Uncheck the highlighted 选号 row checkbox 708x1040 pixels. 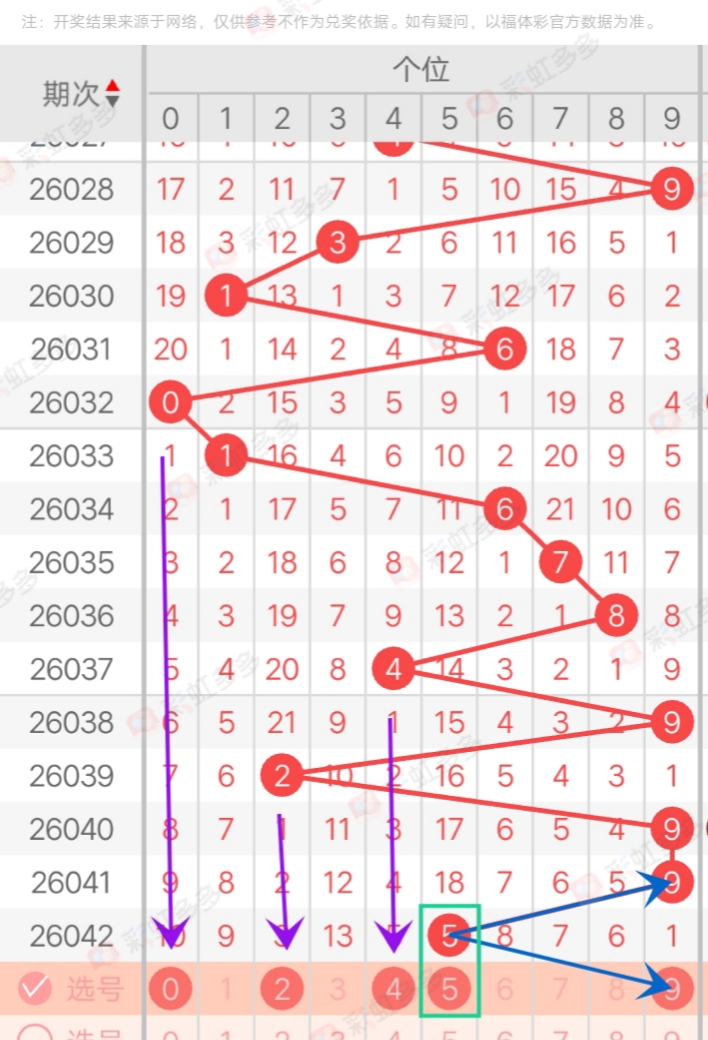click(34, 989)
